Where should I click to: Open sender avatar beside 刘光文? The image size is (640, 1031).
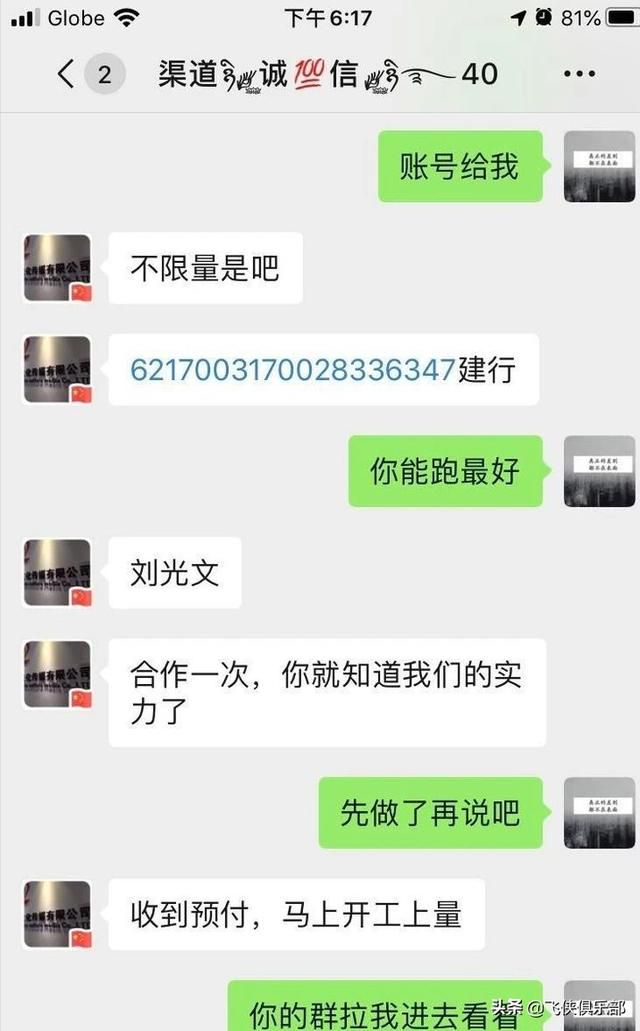coord(57,573)
